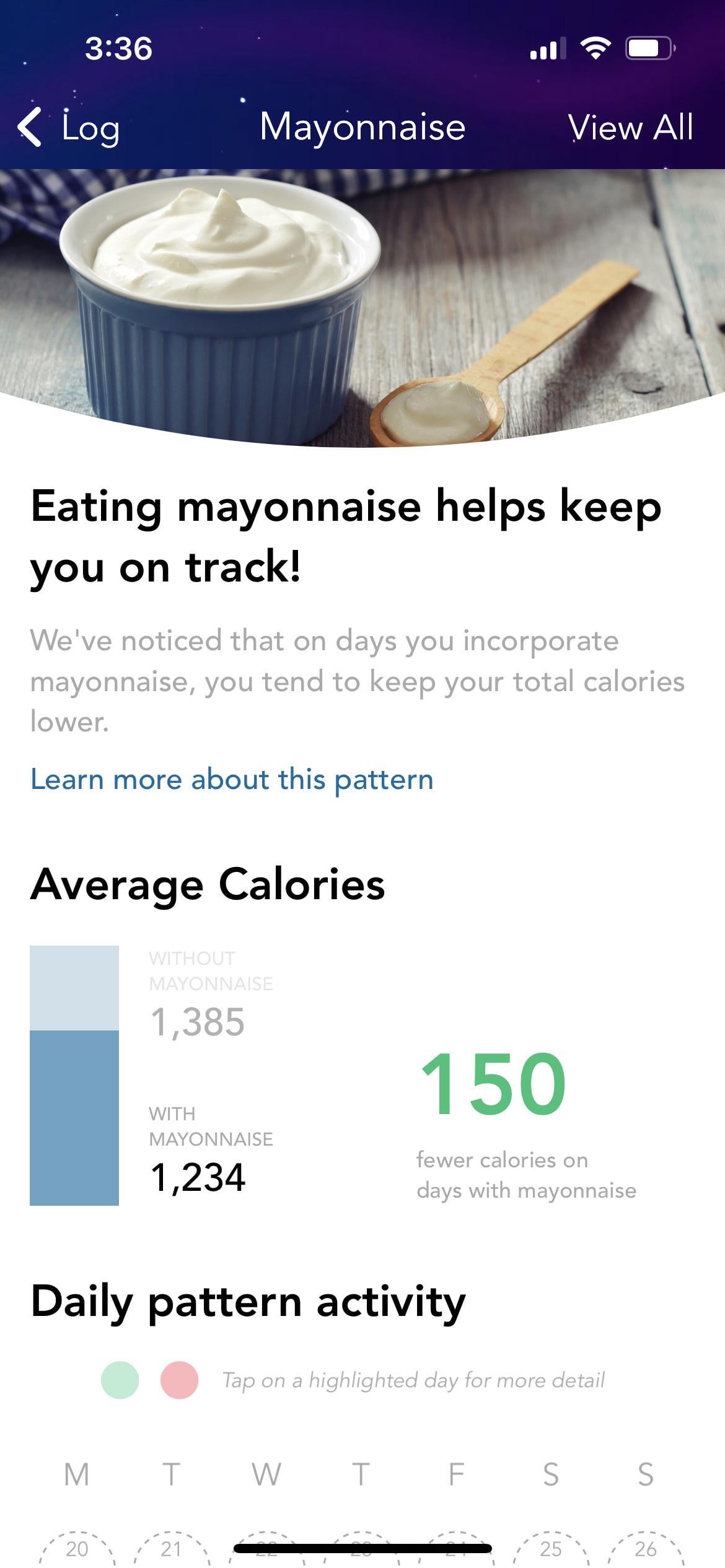Select day 21 on the calendar
Viewport: 725px width, 1568px height.
[172, 1548]
